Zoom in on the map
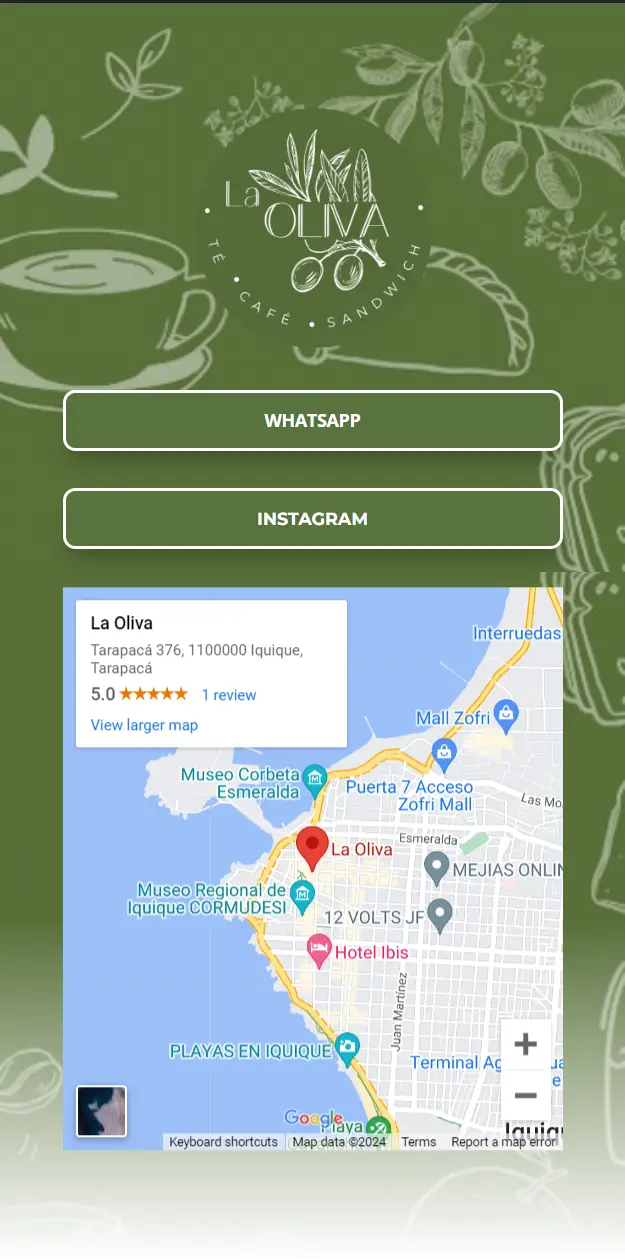This screenshot has width=625, height=1259. click(525, 1045)
